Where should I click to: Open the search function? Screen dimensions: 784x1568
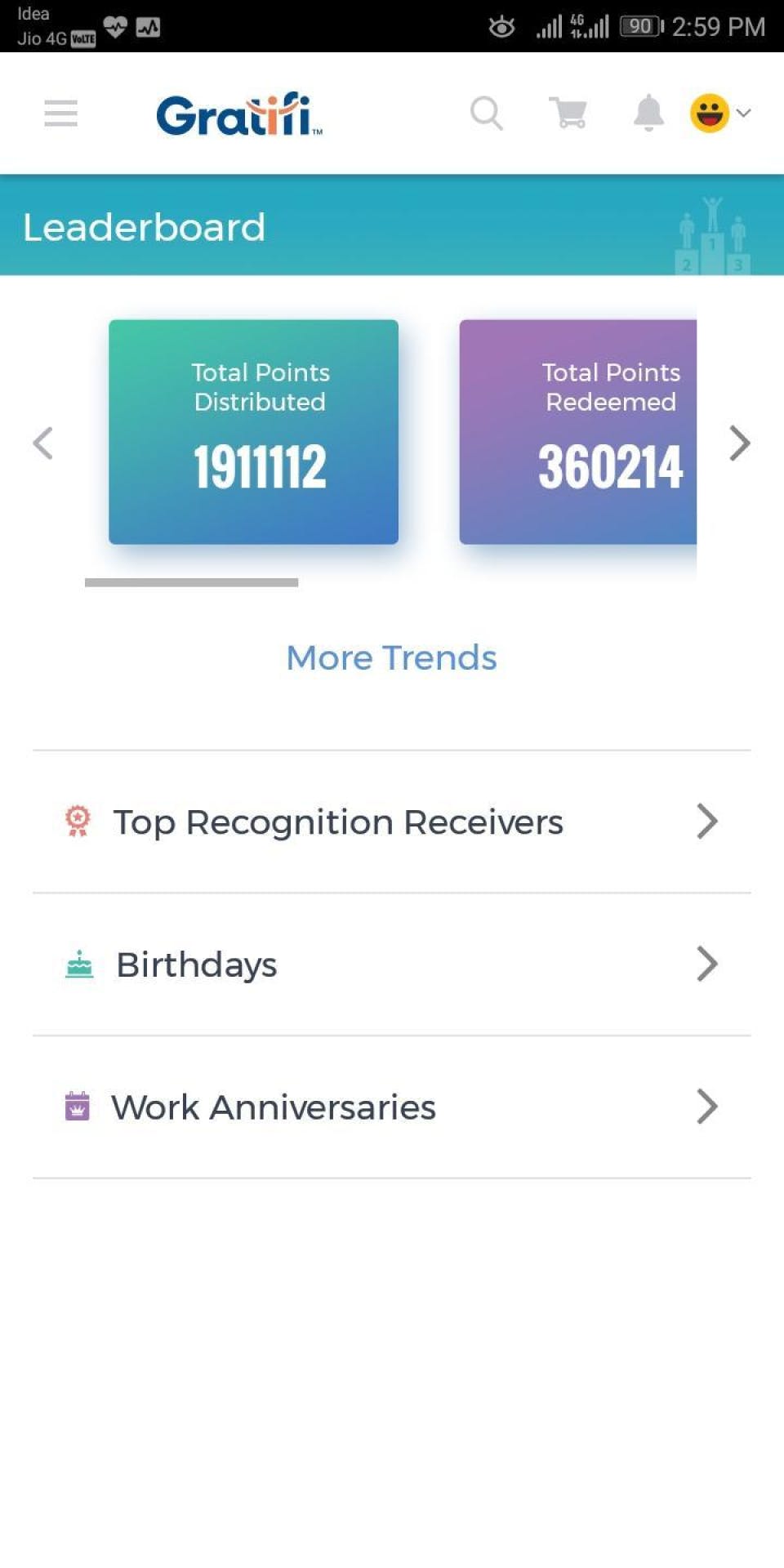tap(487, 114)
